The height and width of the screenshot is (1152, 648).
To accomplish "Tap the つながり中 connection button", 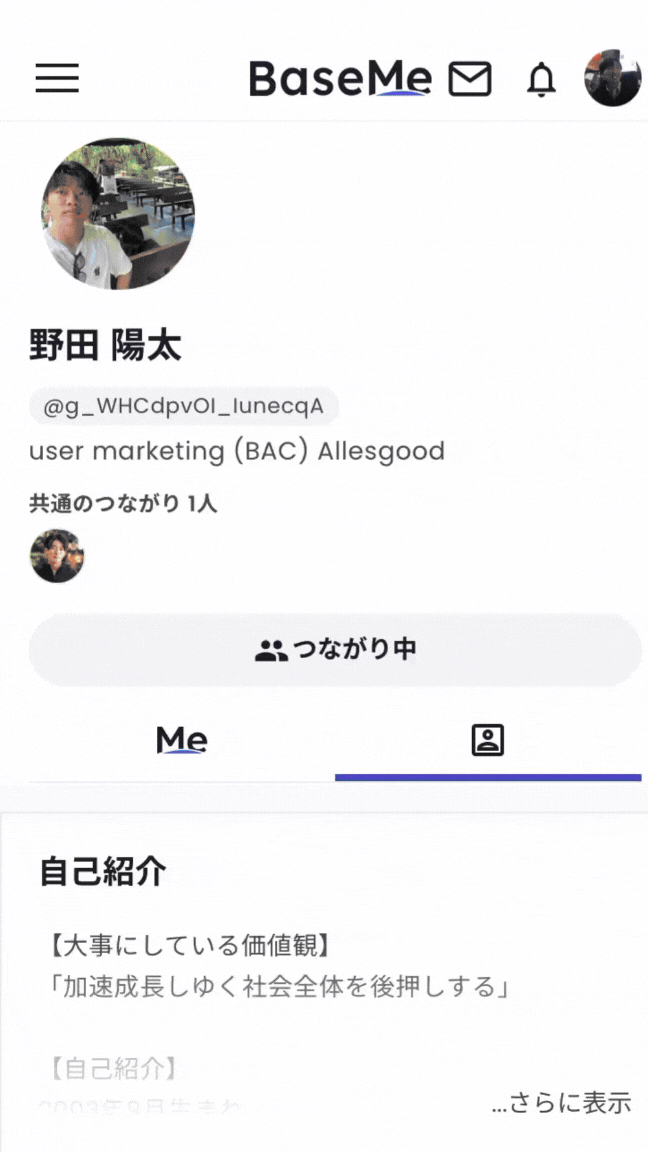I will point(335,649).
